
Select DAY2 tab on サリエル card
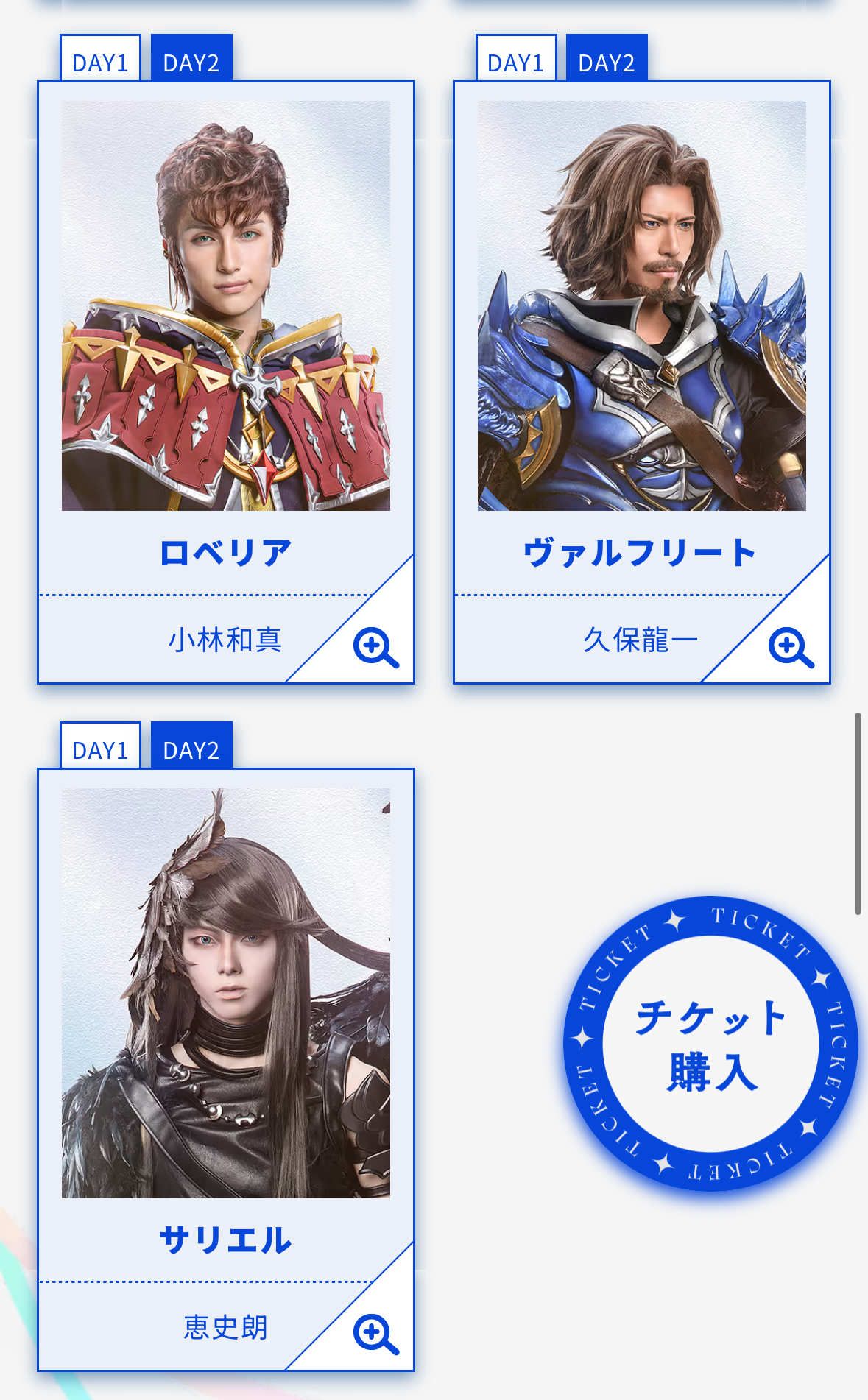(191, 747)
